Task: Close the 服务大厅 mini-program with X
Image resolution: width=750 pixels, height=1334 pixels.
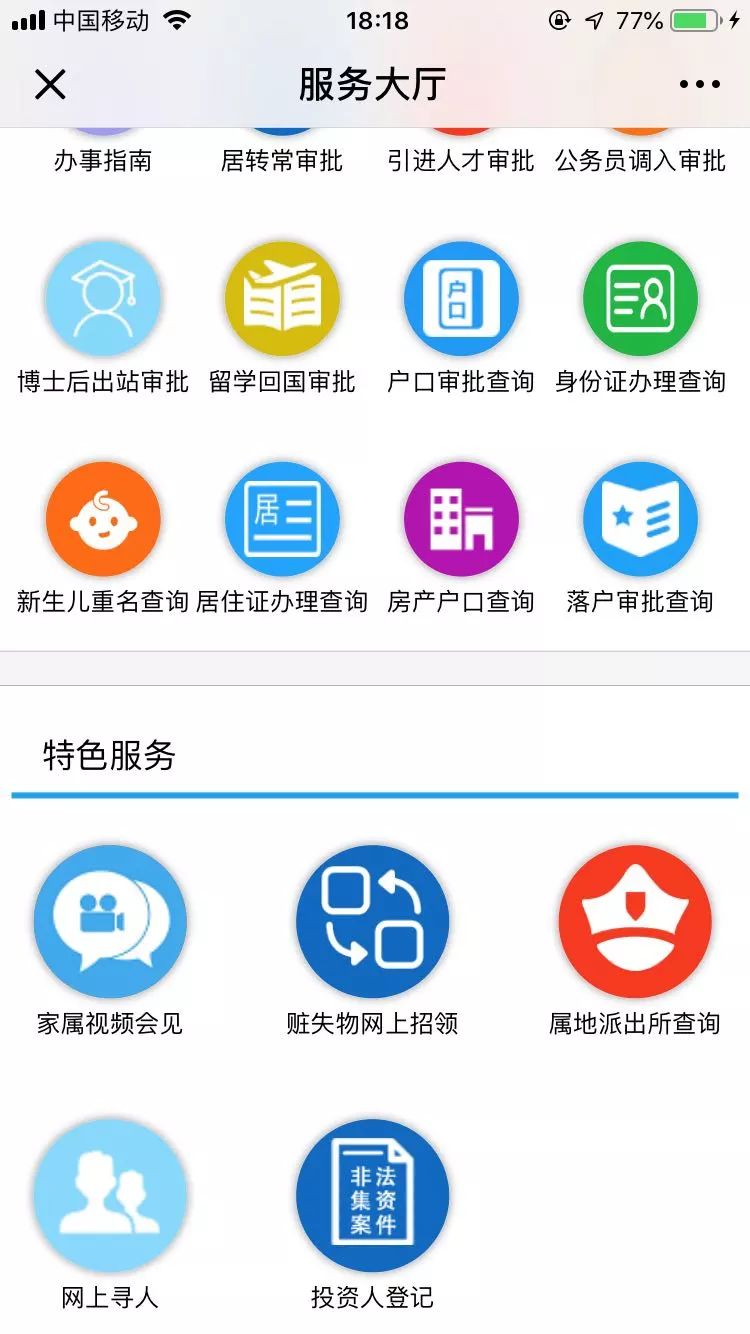Action: click(50, 84)
